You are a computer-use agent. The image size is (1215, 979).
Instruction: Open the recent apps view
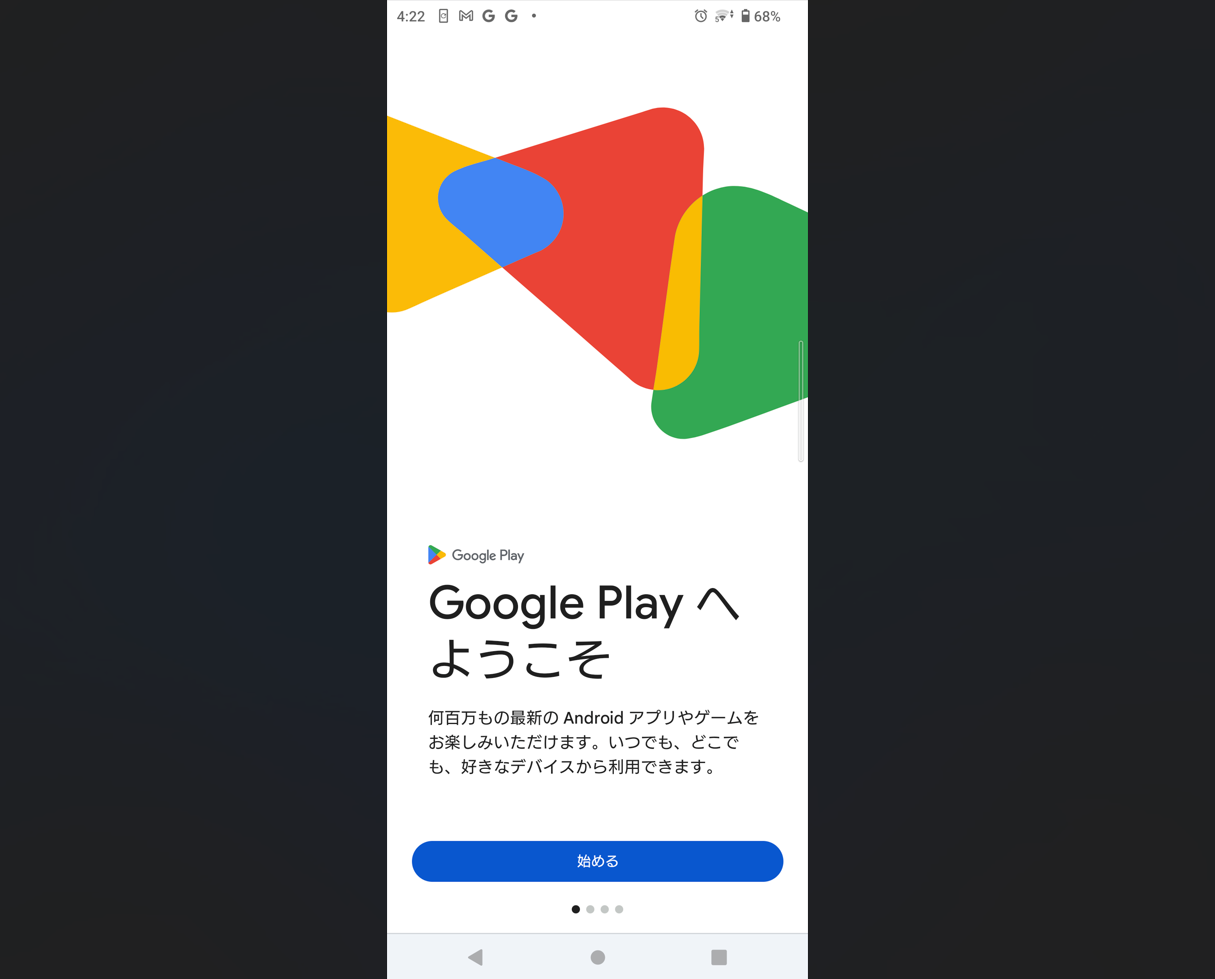click(x=718, y=957)
